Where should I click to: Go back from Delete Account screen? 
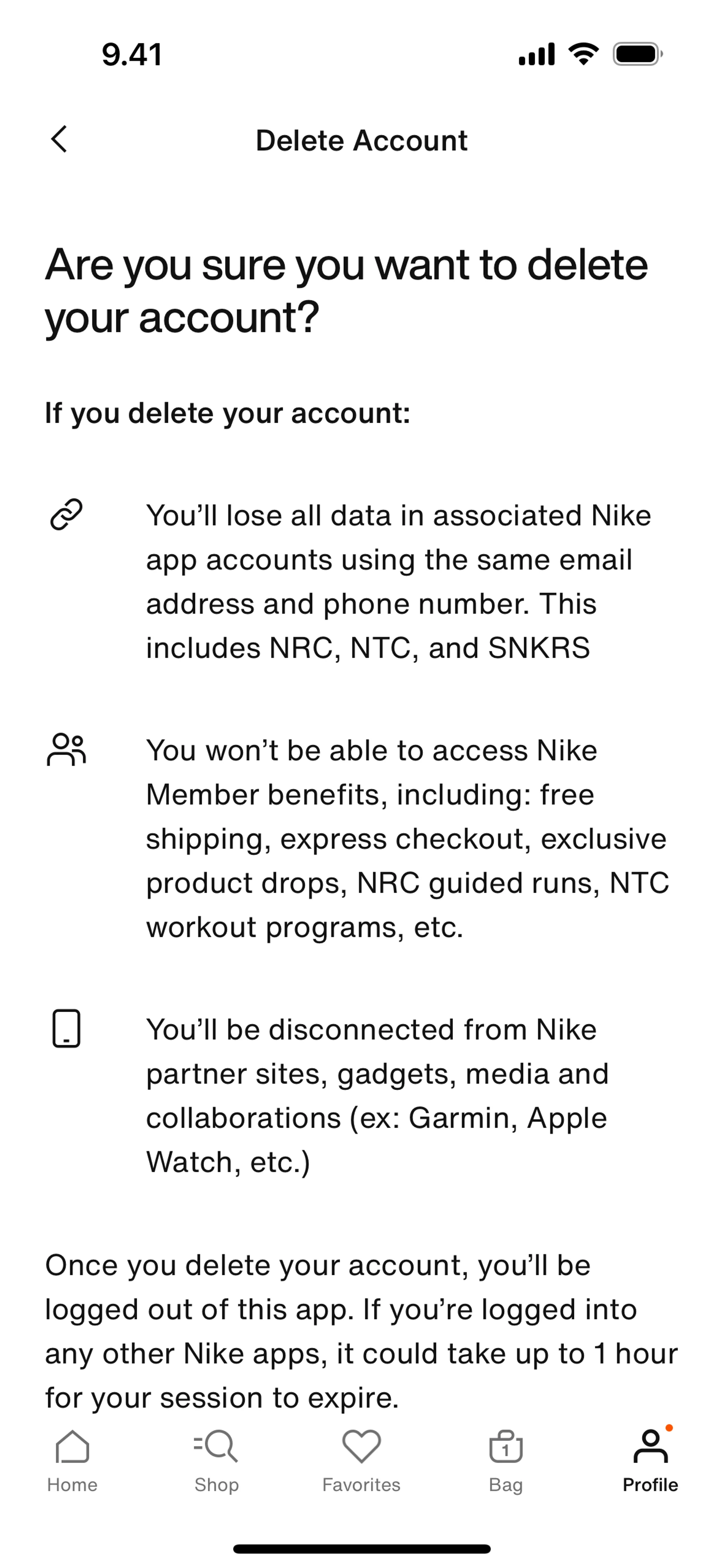(59, 139)
